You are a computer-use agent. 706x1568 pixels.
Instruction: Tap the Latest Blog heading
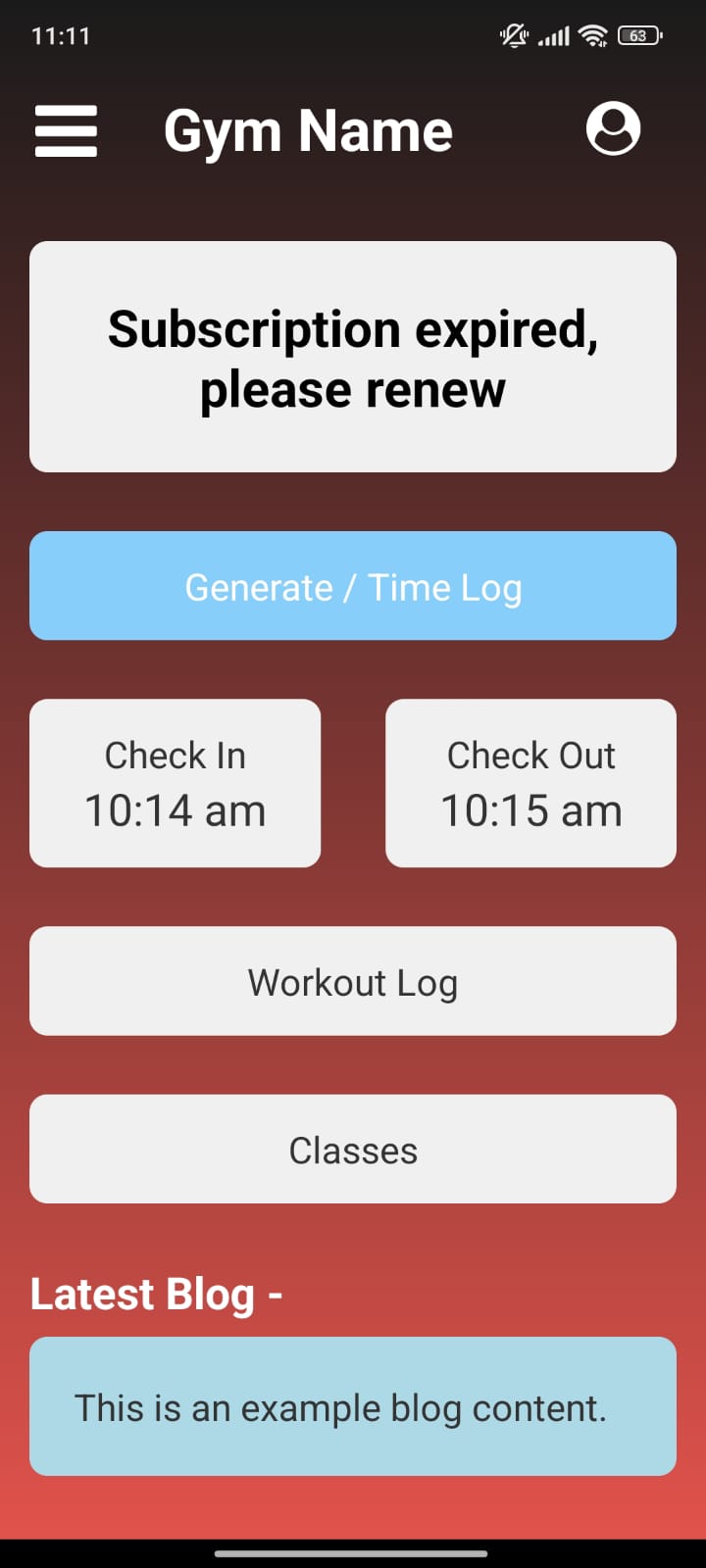pyautogui.click(x=157, y=1294)
